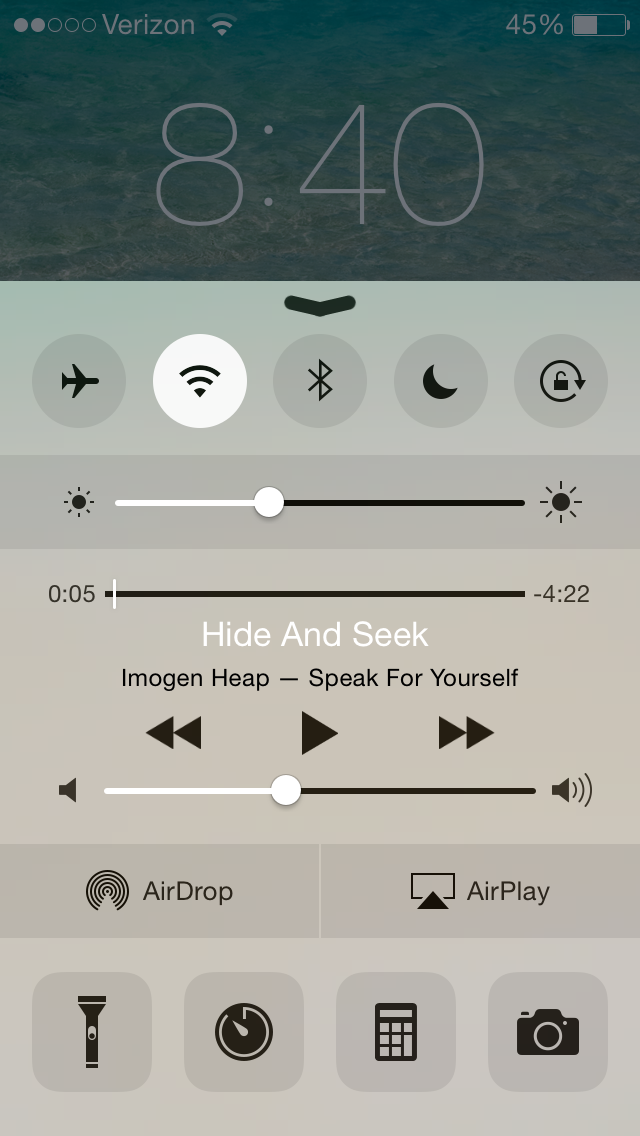The image size is (640, 1136).
Task: Turn on the flashlight
Action: 92,1032
